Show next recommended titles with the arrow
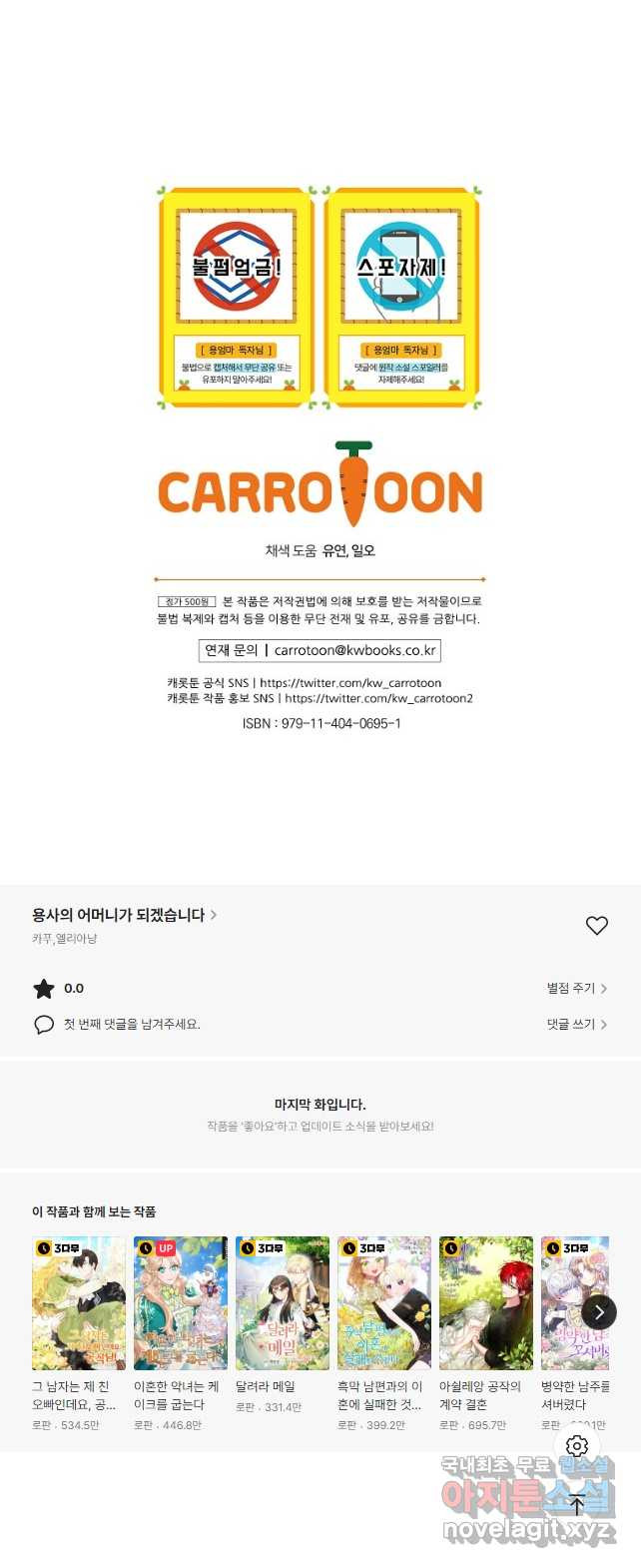641x1568 pixels. 599,1312
